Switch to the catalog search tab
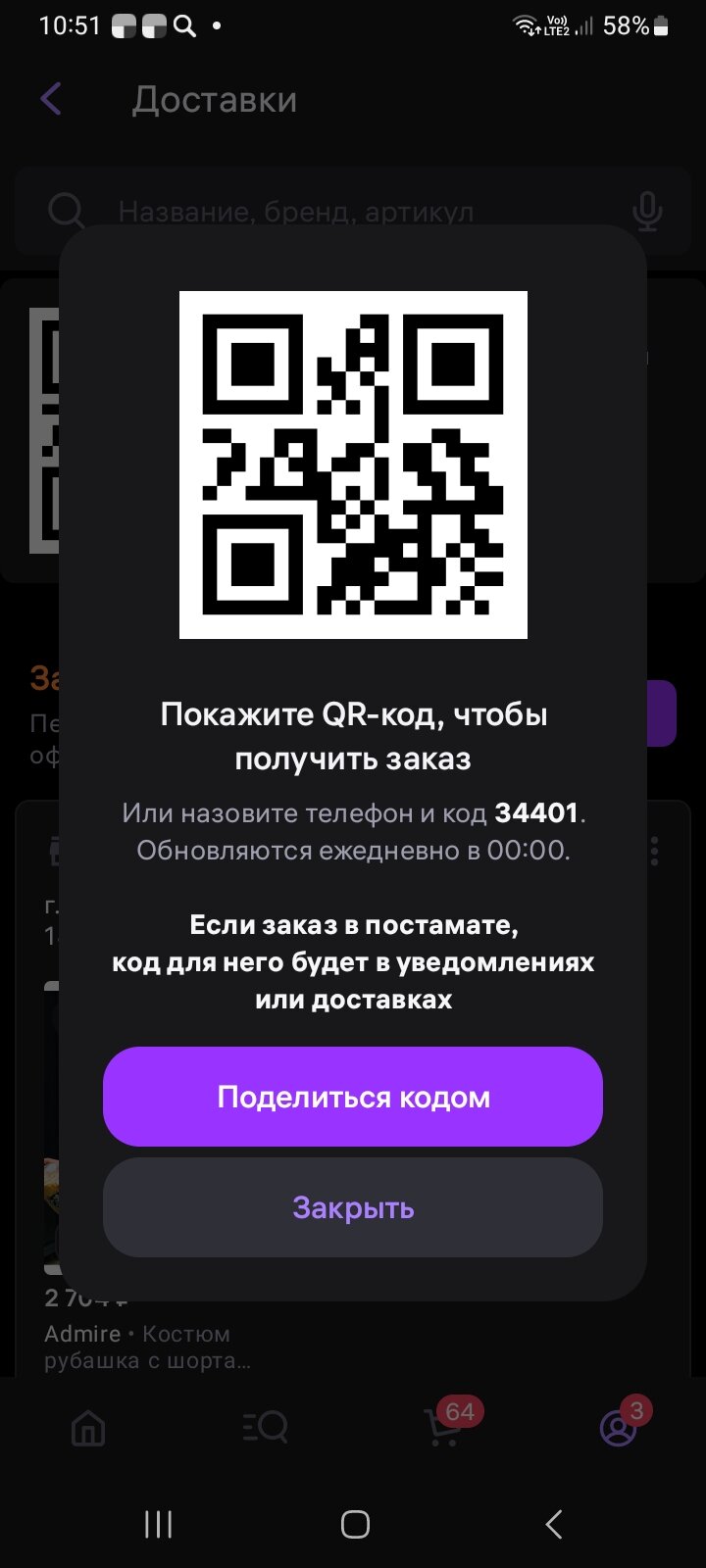Viewport: 706px width, 1568px height. [x=265, y=1428]
